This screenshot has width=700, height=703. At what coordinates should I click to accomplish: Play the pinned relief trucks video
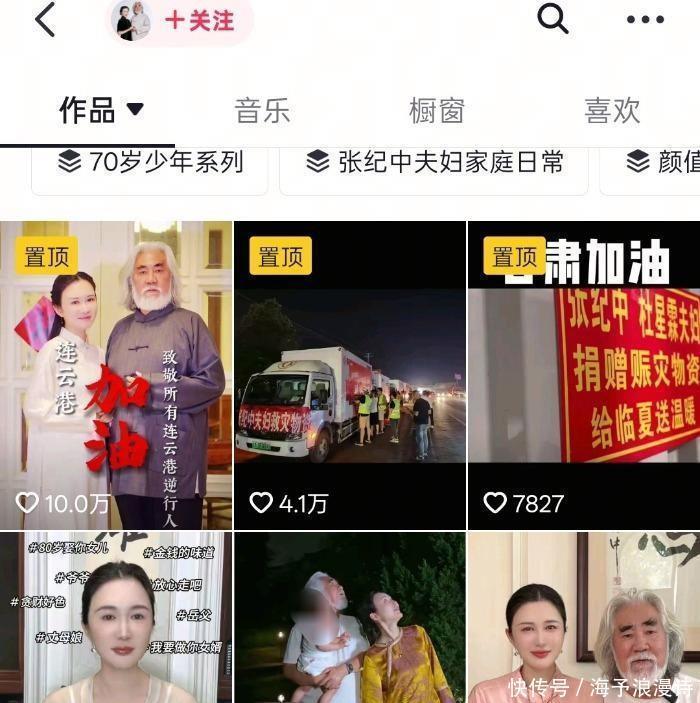(x=350, y=375)
